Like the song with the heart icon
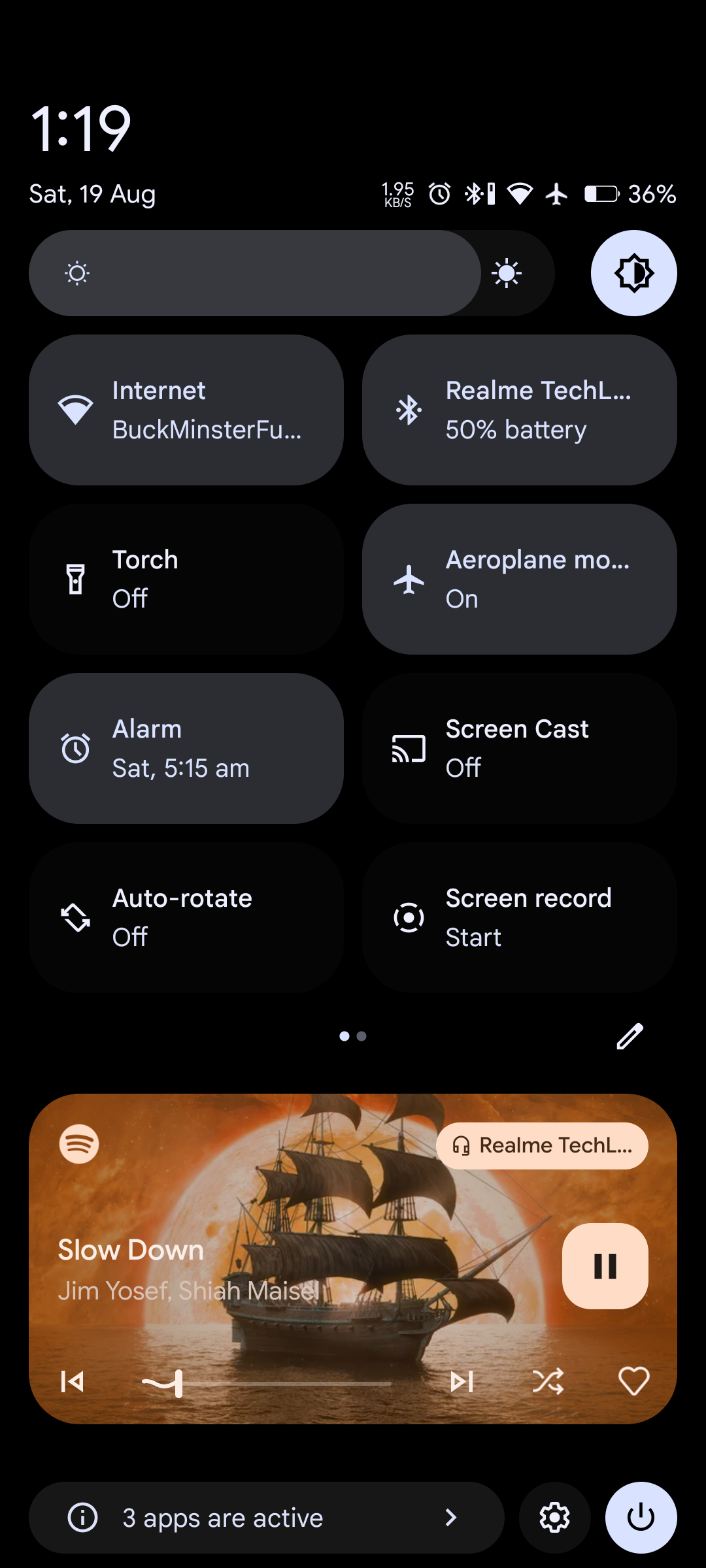 (x=633, y=1381)
